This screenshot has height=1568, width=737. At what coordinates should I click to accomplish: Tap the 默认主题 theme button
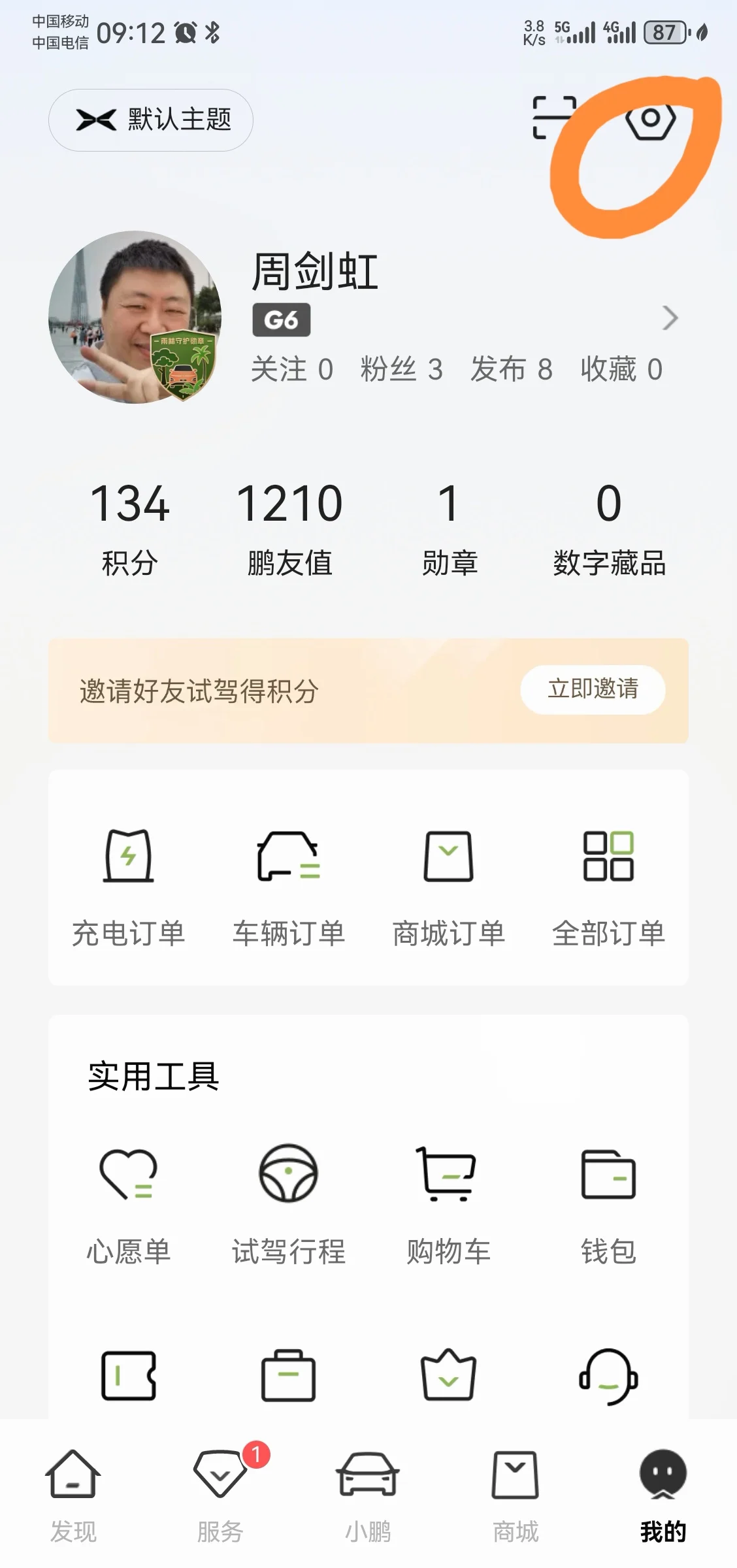[151, 120]
